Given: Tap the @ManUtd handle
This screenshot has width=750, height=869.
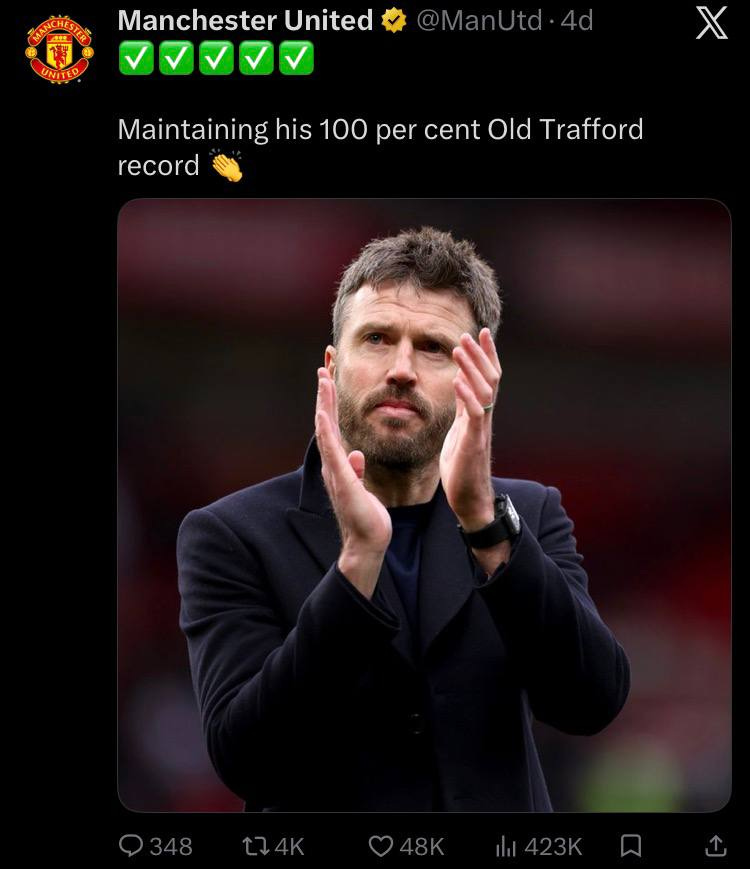Looking at the screenshot, I should (x=478, y=20).
